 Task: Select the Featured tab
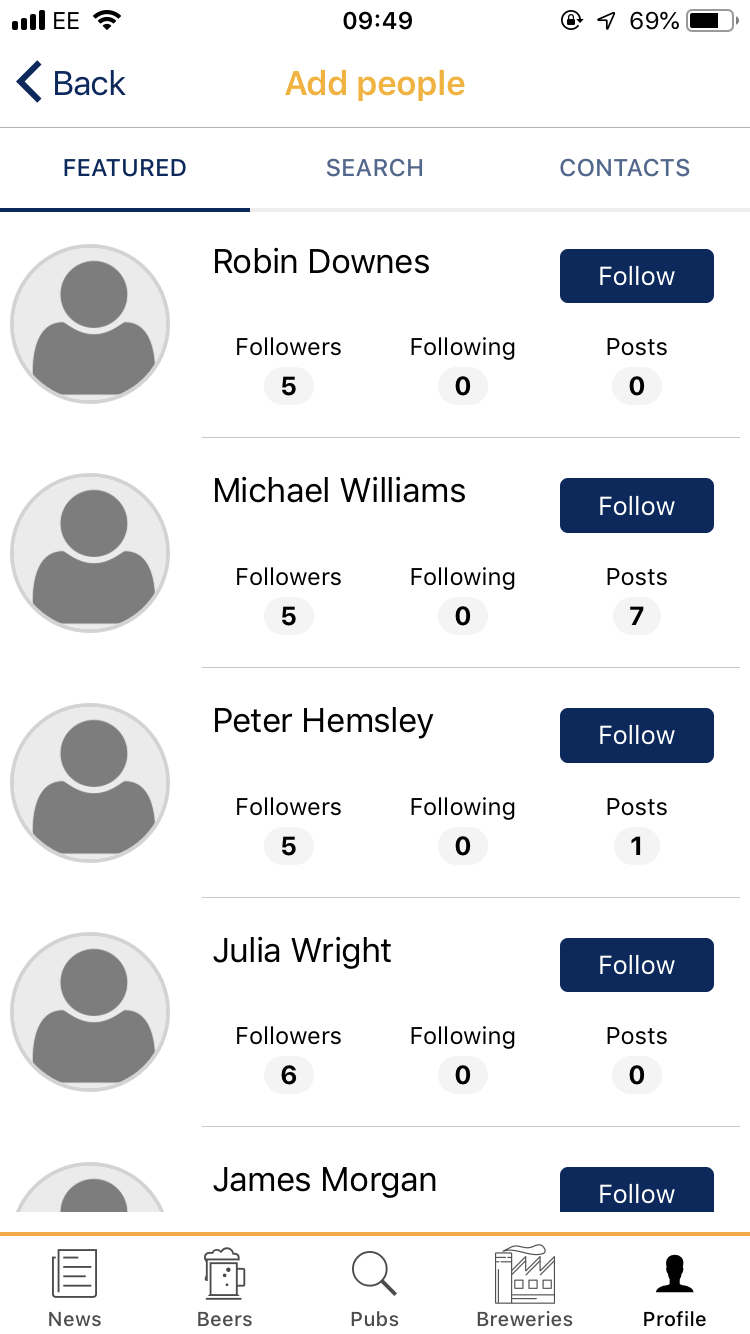(125, 168)
